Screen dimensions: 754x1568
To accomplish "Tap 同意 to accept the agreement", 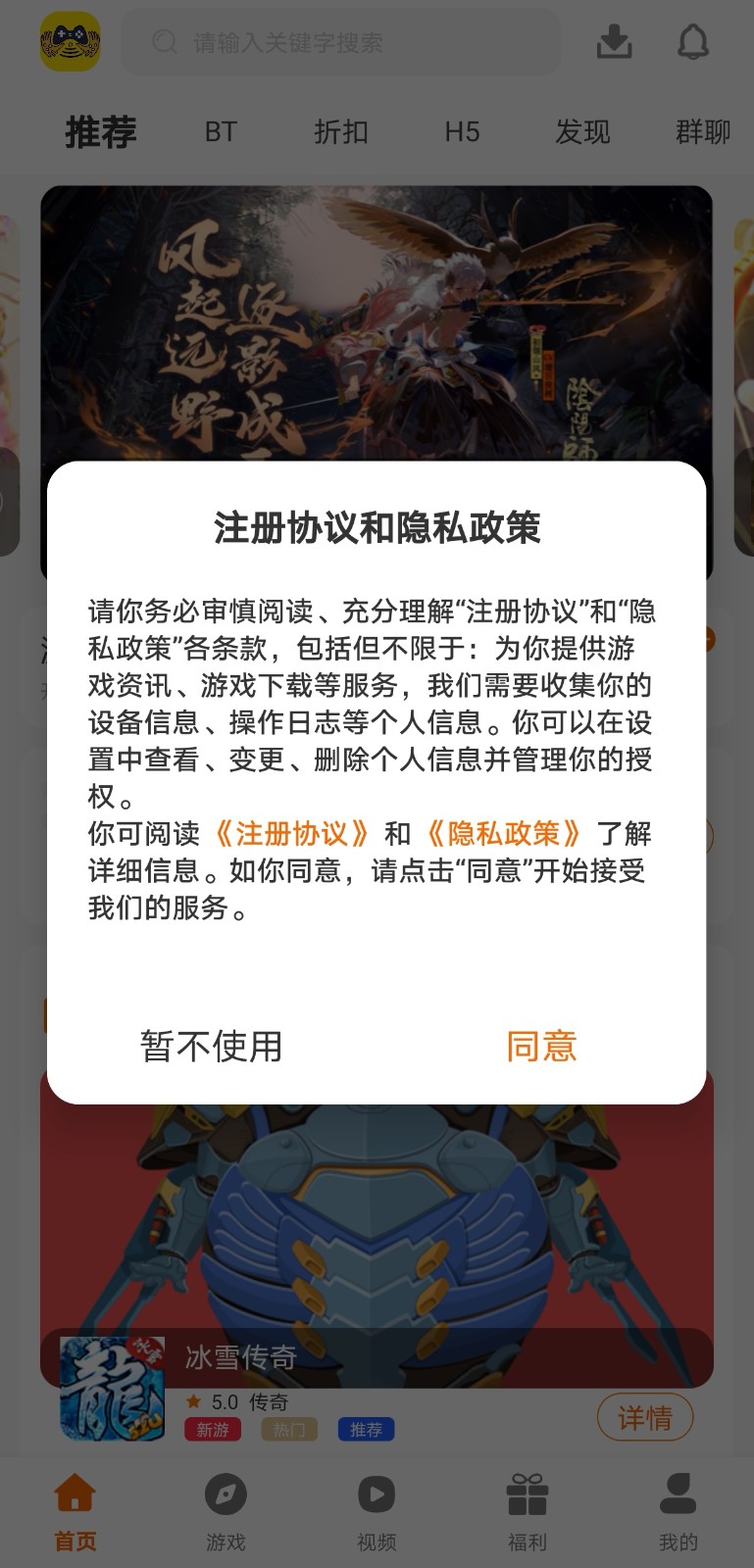I will 541,1047.
